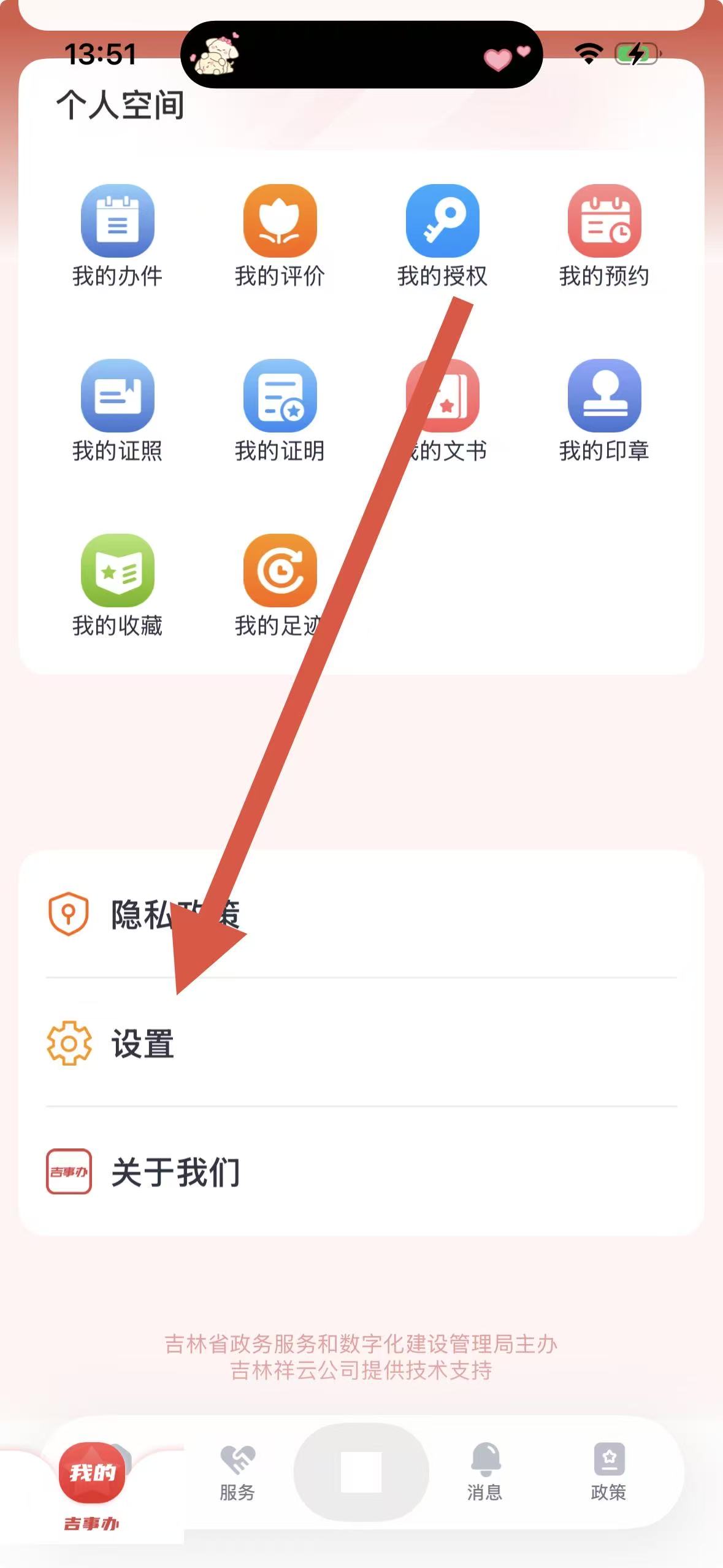This screenshot has width=723, height=1568.
Task: Open the 设置 settings row
Action: (x=361, y=1043)
